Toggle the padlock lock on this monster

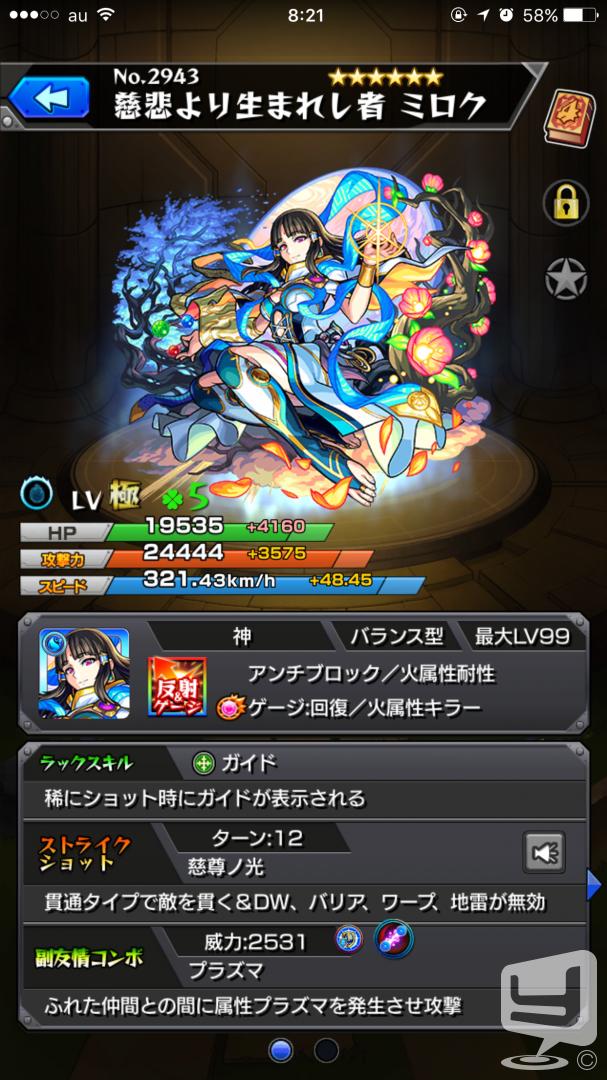tap(566, 202)
